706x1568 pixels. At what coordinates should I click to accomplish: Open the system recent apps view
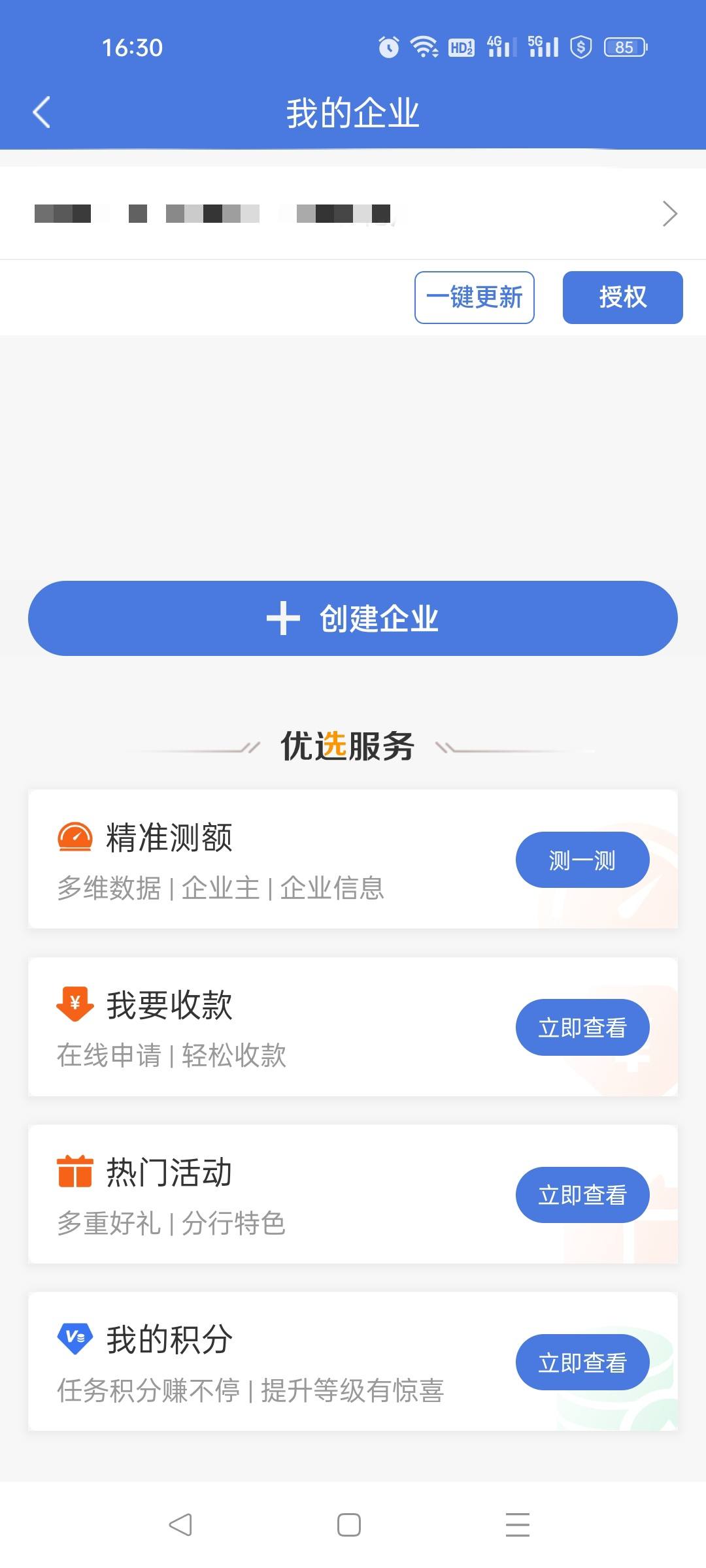point(518,1525)
